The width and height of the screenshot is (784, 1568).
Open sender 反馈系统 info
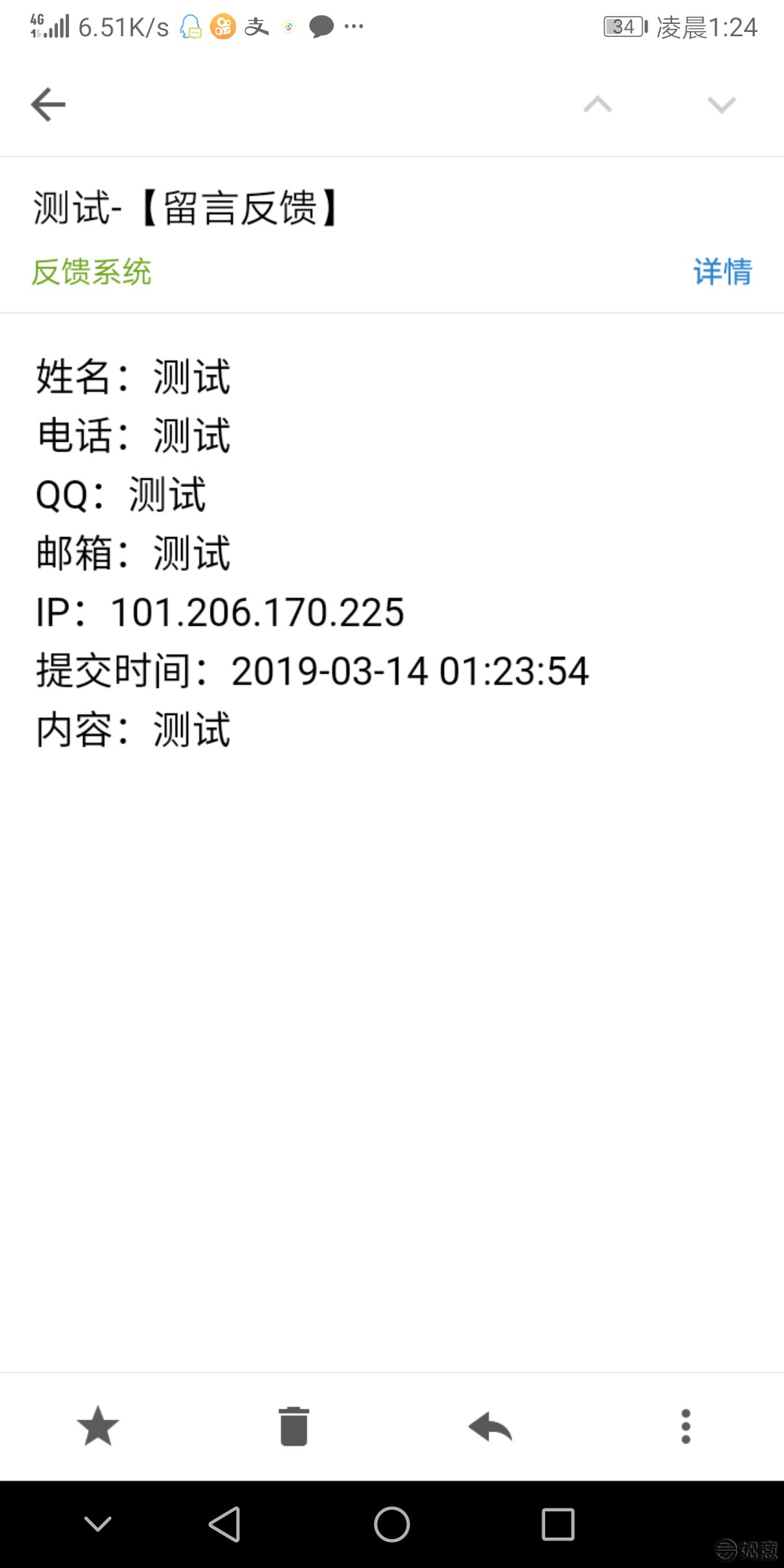pos(91,272)
